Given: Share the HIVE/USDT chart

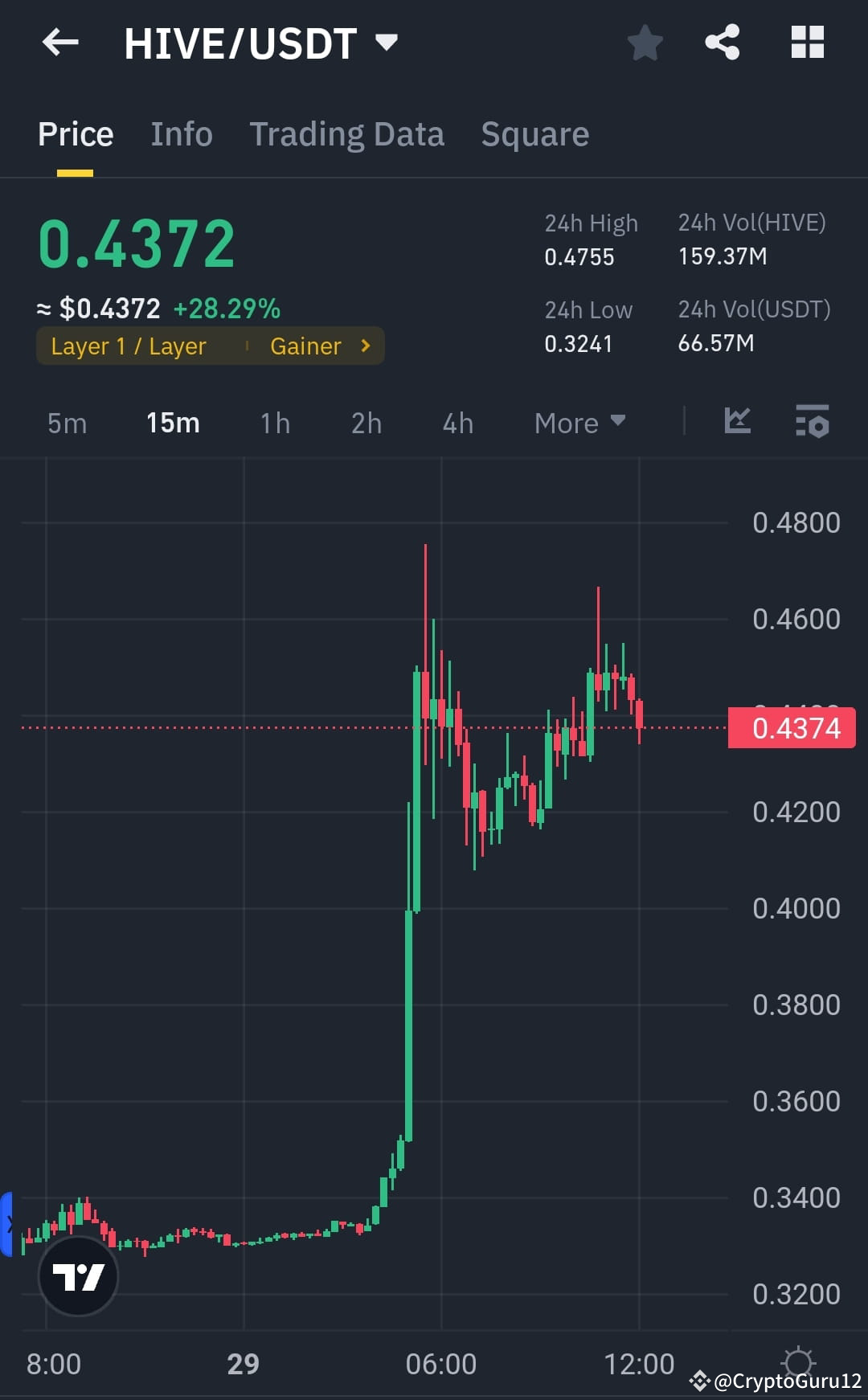Looking at the screenshot, I should [722, 43].
